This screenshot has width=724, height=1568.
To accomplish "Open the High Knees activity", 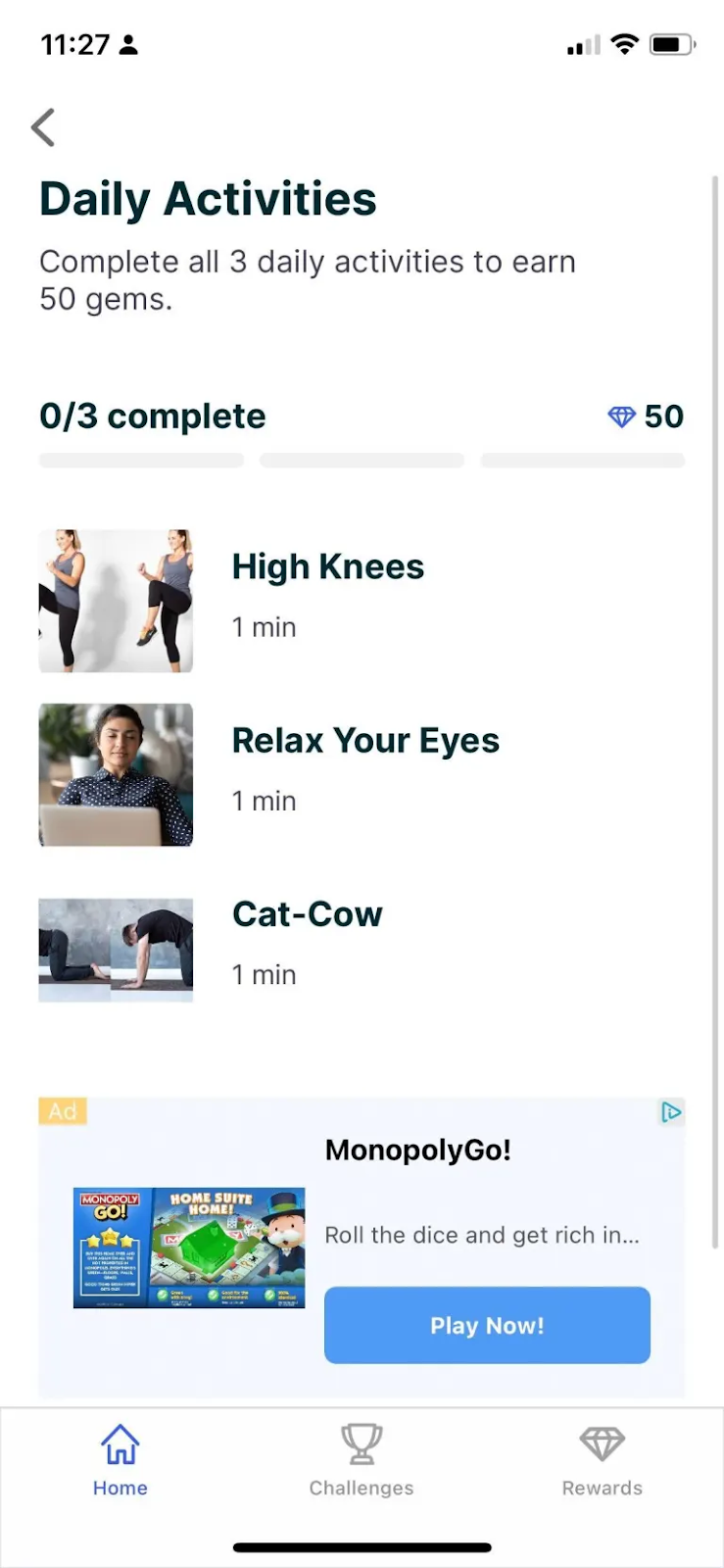I will coord(327,567).
